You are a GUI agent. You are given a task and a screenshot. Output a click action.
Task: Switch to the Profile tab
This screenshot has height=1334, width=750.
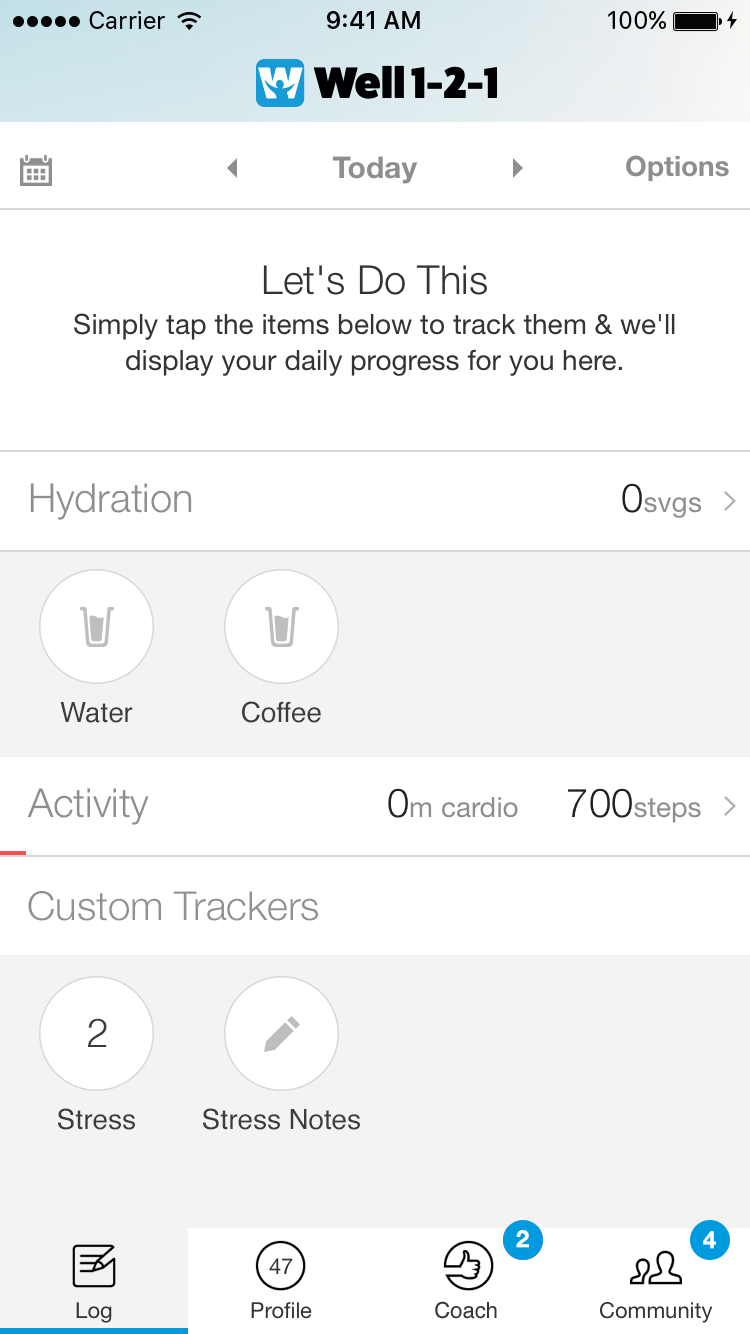pyautogui.click(x=281, y=1282)
